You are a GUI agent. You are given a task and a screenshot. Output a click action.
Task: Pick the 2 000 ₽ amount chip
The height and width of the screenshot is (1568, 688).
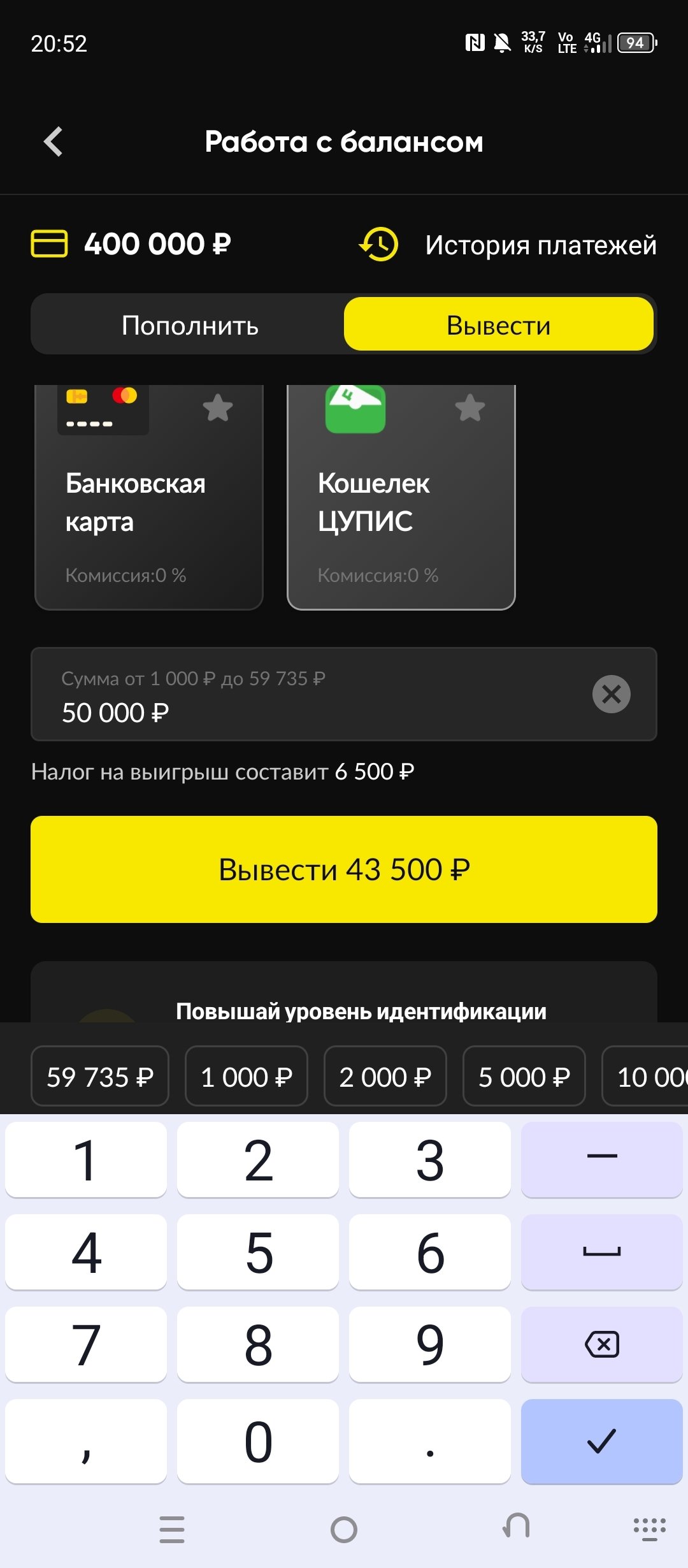pos(385,1077)
